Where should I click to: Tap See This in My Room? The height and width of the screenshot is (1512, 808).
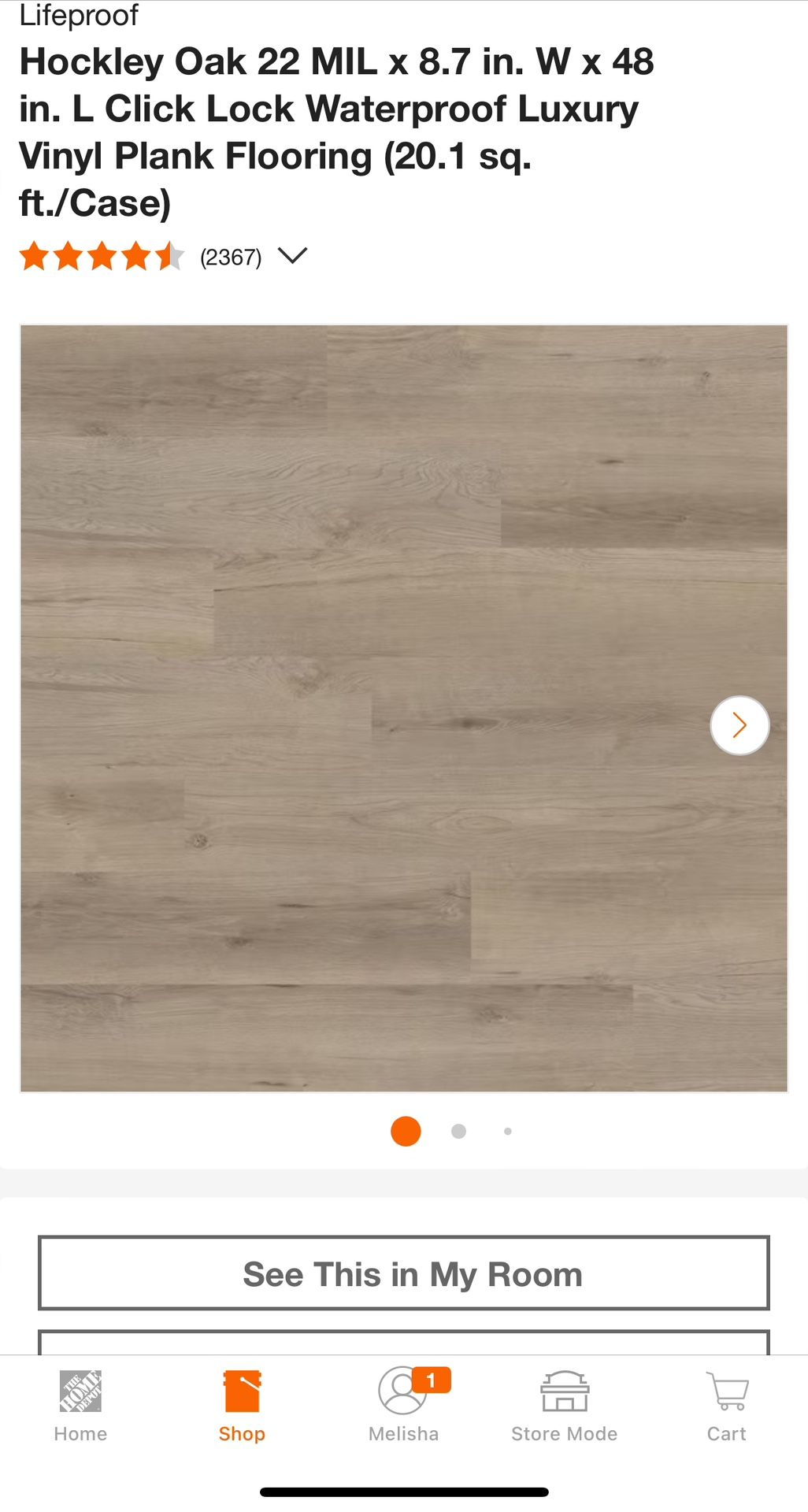[404, 1273]
